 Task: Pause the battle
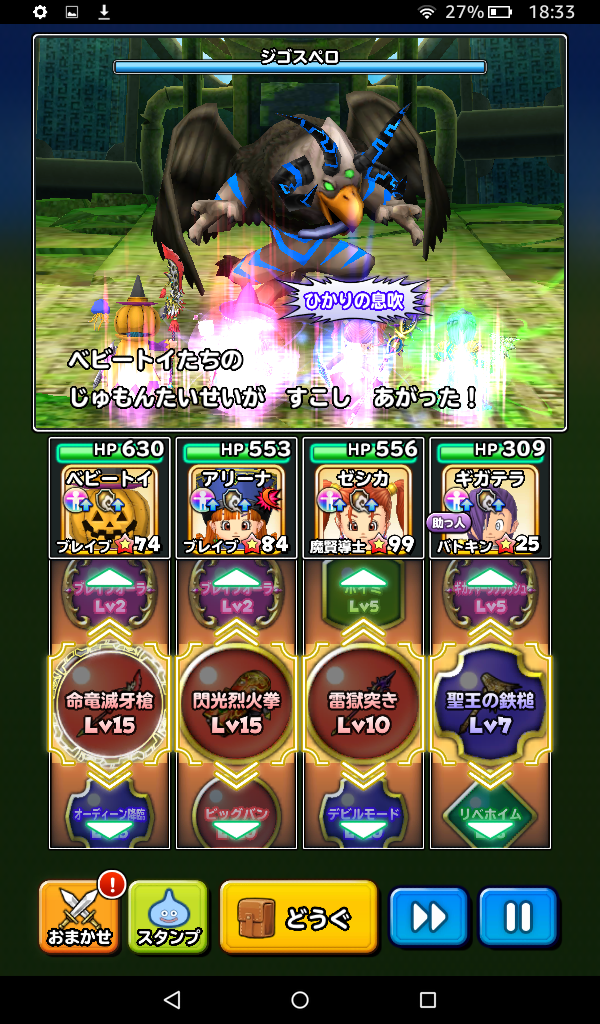[x=517, y=917]
